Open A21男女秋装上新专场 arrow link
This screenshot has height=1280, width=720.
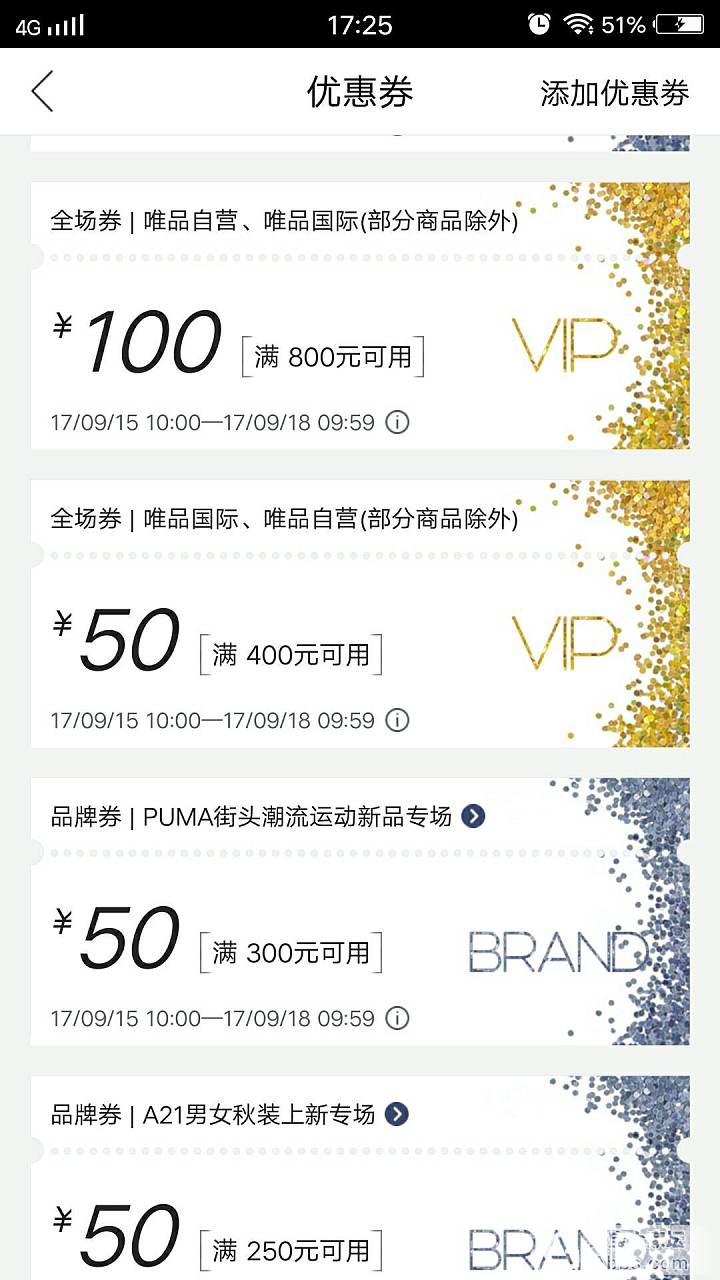point(396,1114)
